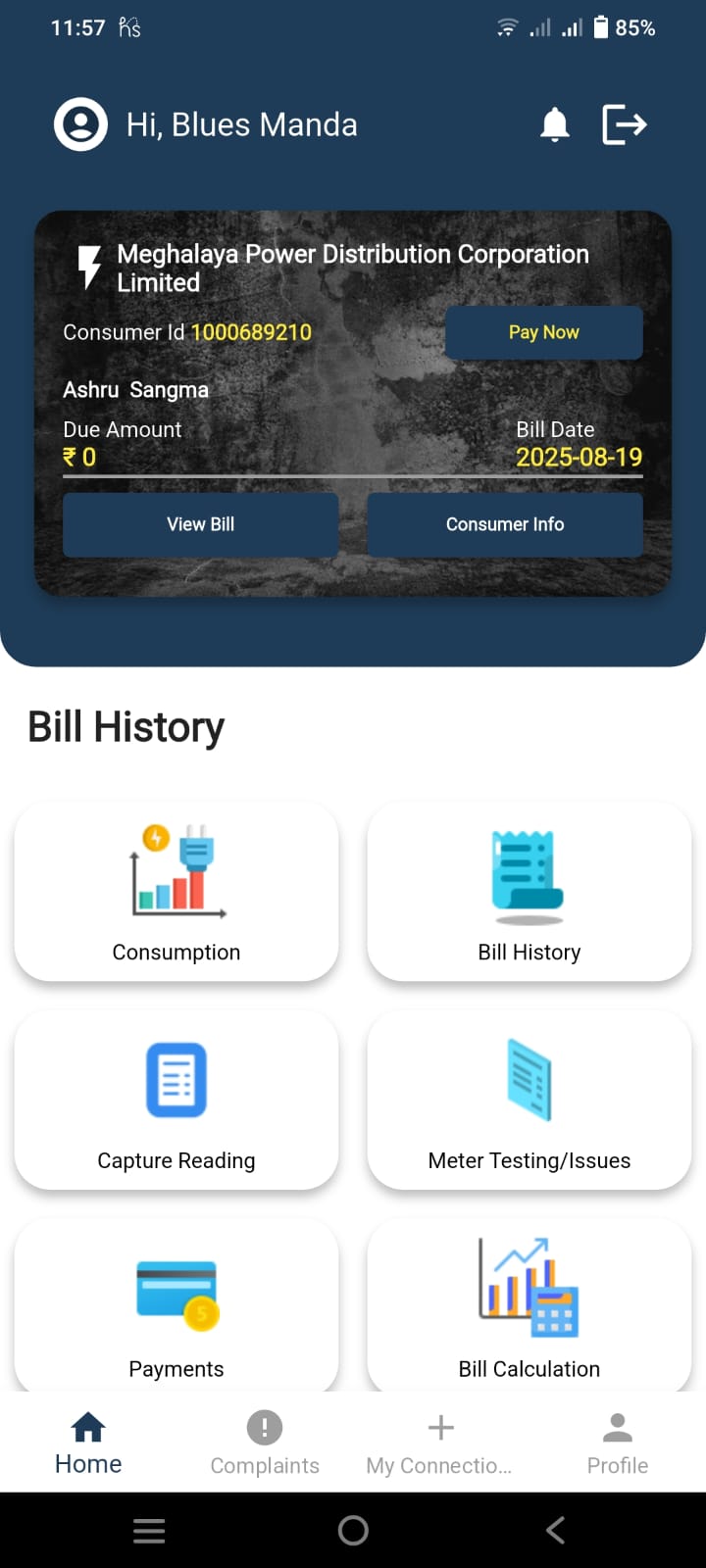Open the Bill Calculation card
The image size is (706, 1568).
point(529,1308)
